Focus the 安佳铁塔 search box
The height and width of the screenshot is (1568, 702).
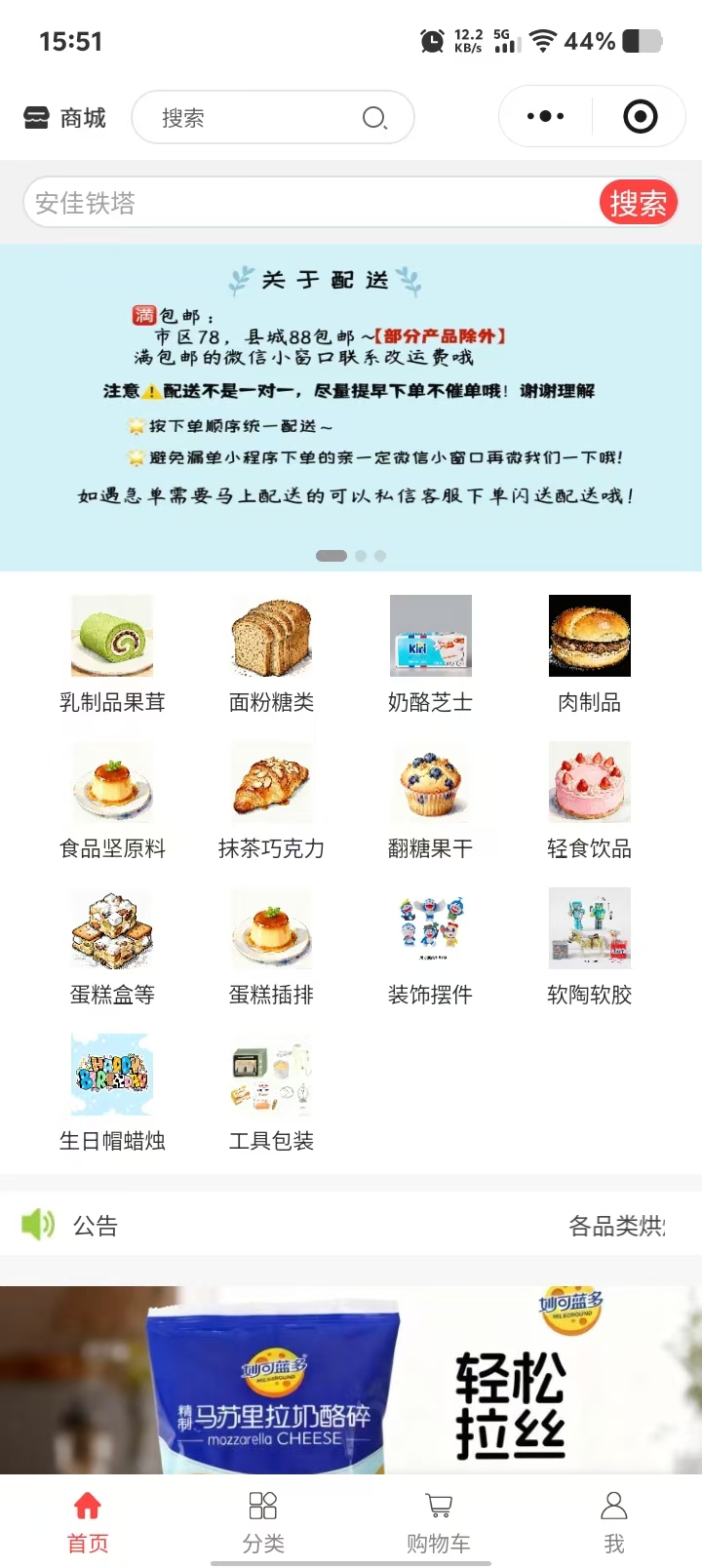(312, 203)
